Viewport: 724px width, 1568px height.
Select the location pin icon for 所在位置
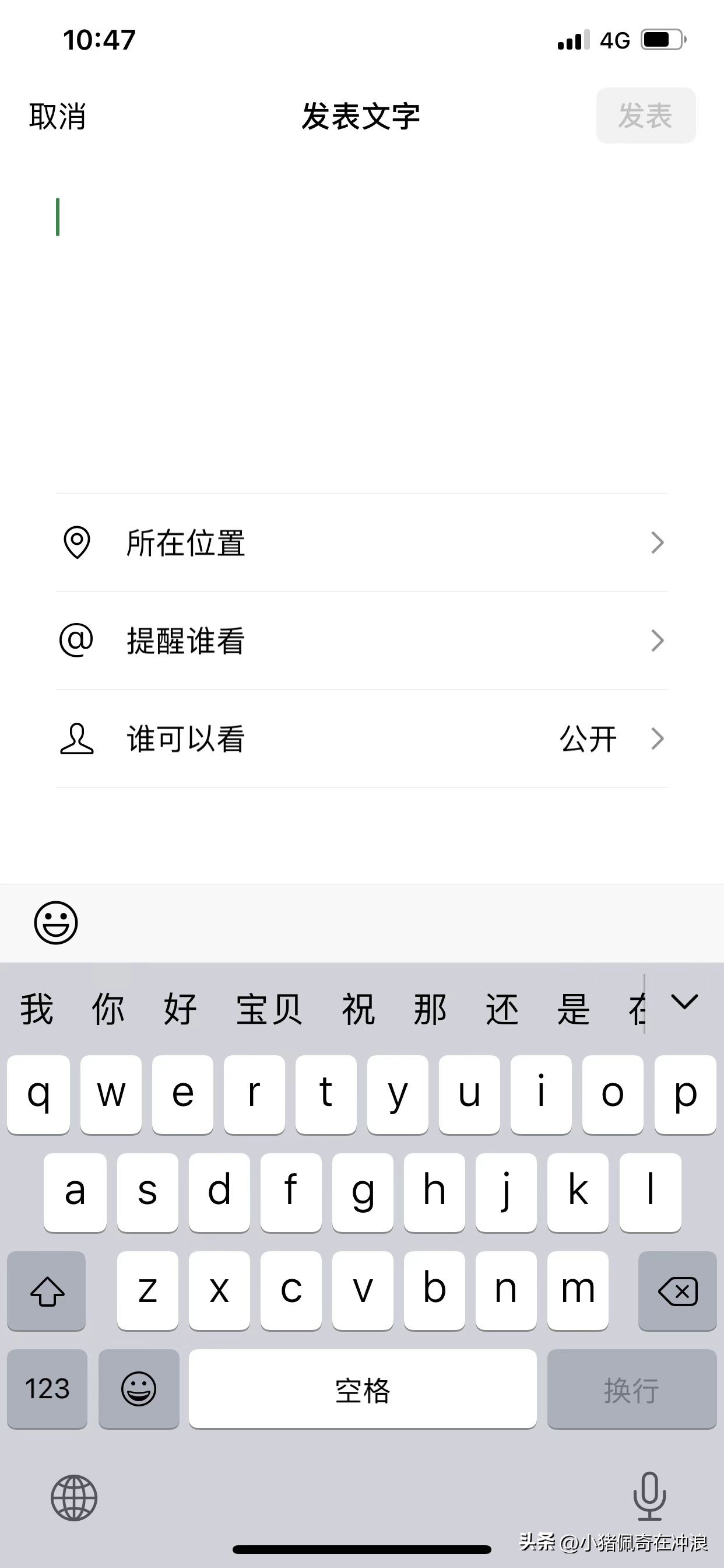click(x=78, y=543)
